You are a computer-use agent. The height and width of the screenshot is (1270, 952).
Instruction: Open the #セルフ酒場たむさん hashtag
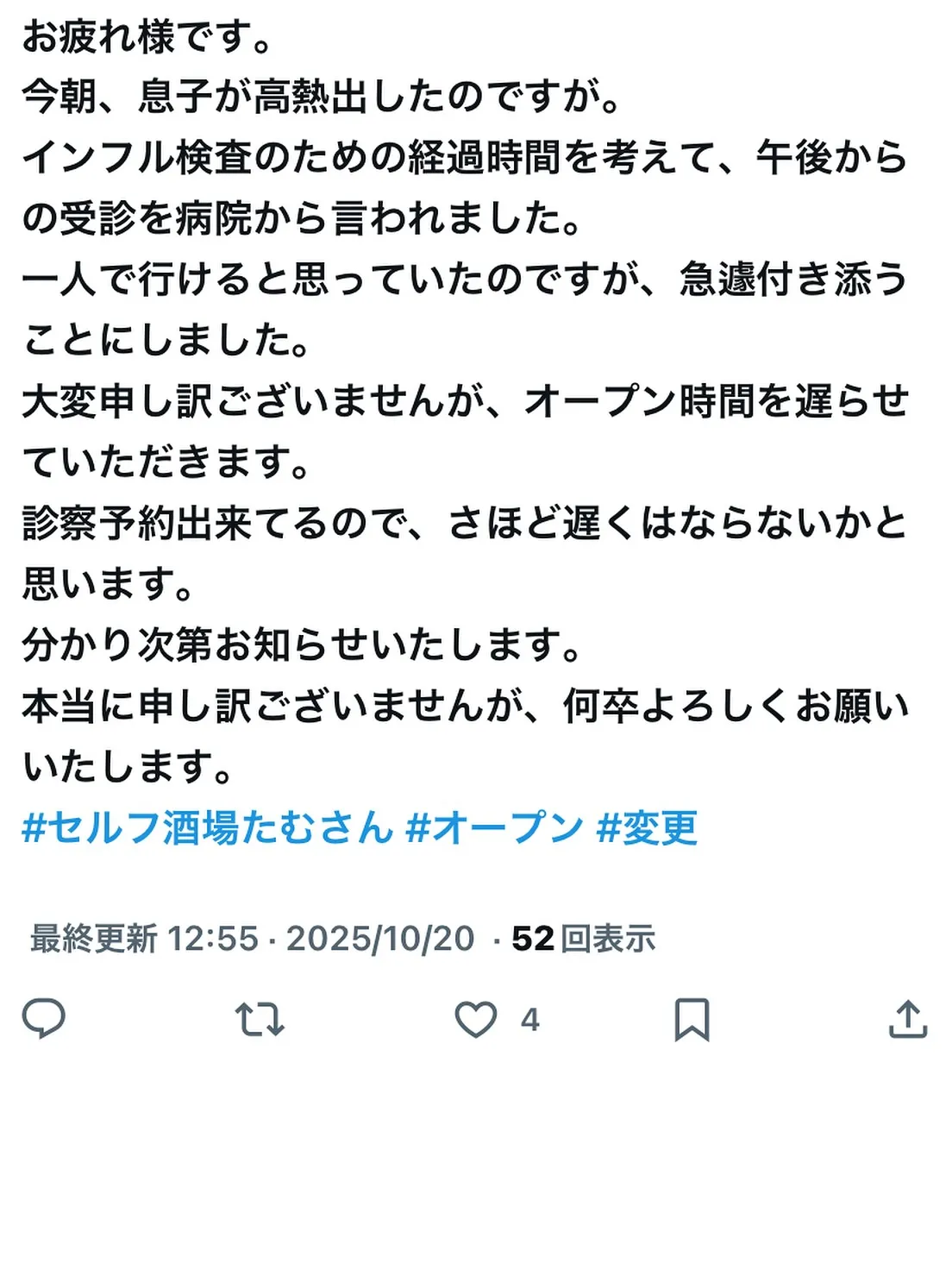(207, 828)
